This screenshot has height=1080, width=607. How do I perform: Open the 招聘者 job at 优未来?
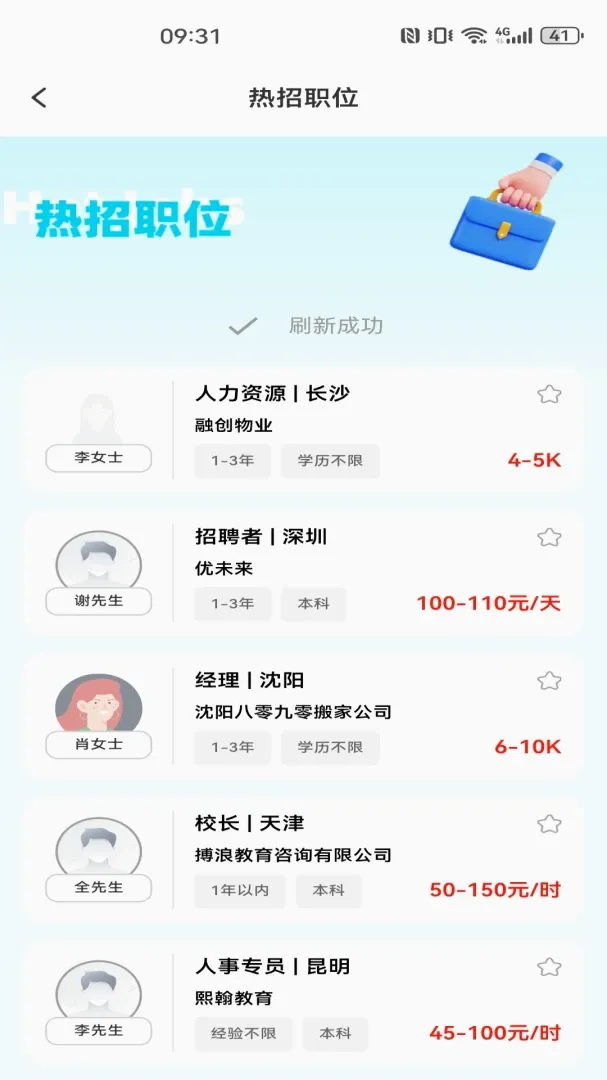click(x=303, y=572)
